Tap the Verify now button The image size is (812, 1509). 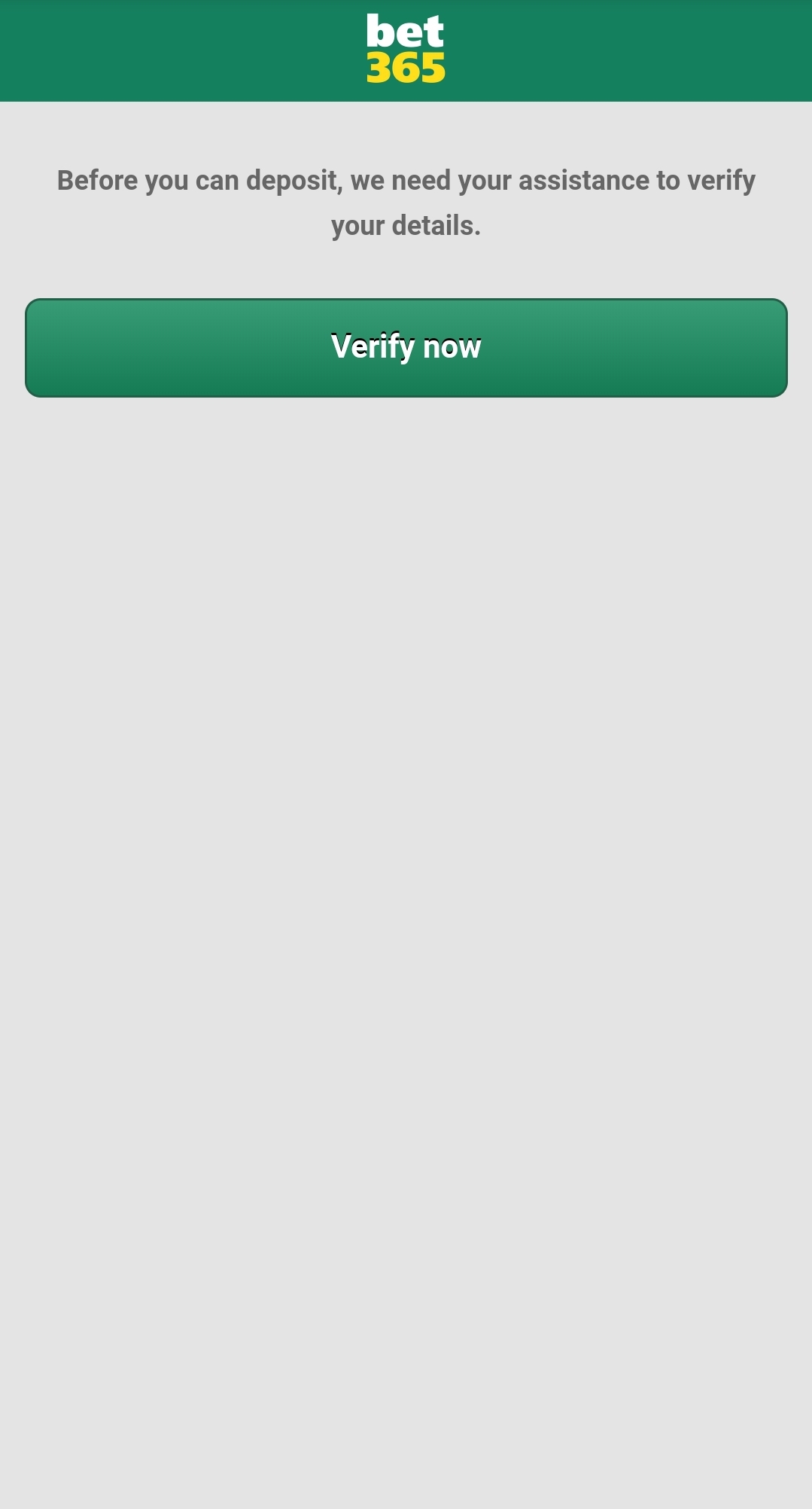click(x=406, y=348)
